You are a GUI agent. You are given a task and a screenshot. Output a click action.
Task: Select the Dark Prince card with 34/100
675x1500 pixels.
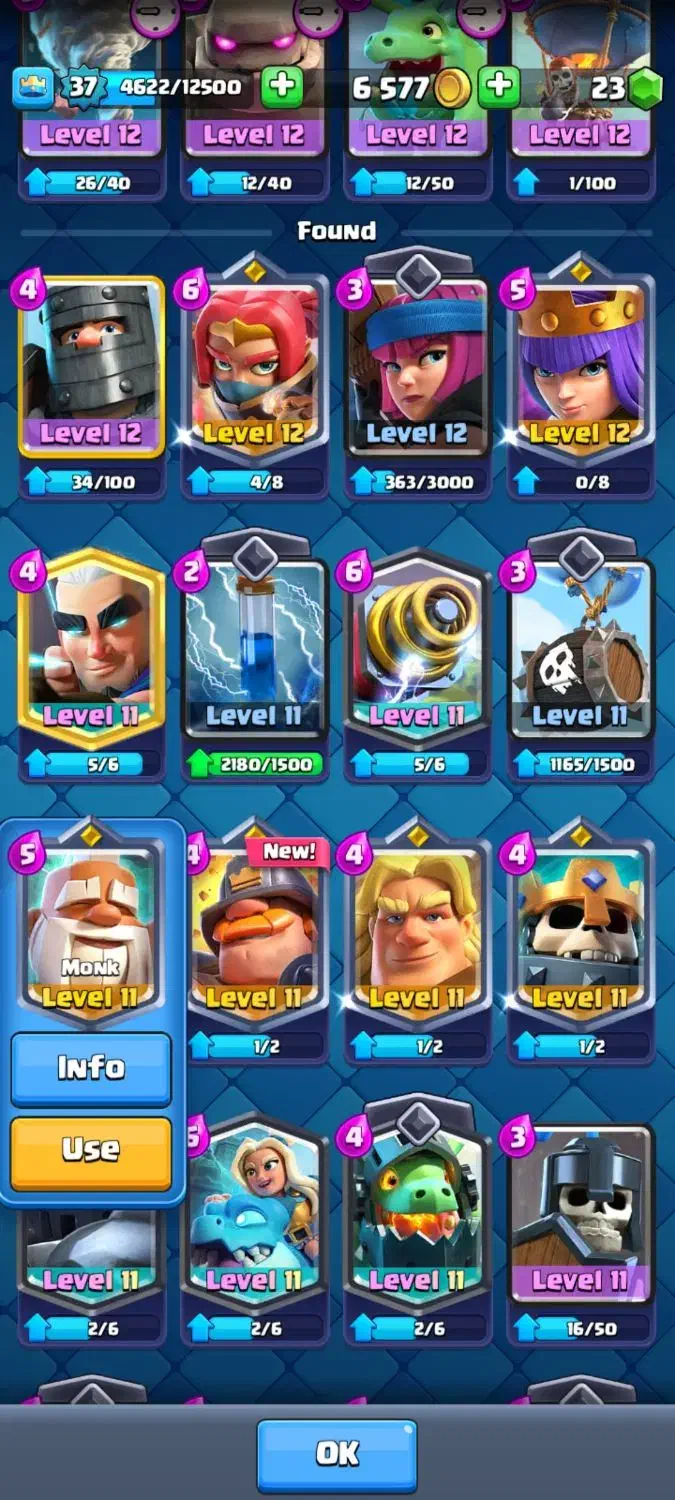pyautogui.click(x=92, y=386)
